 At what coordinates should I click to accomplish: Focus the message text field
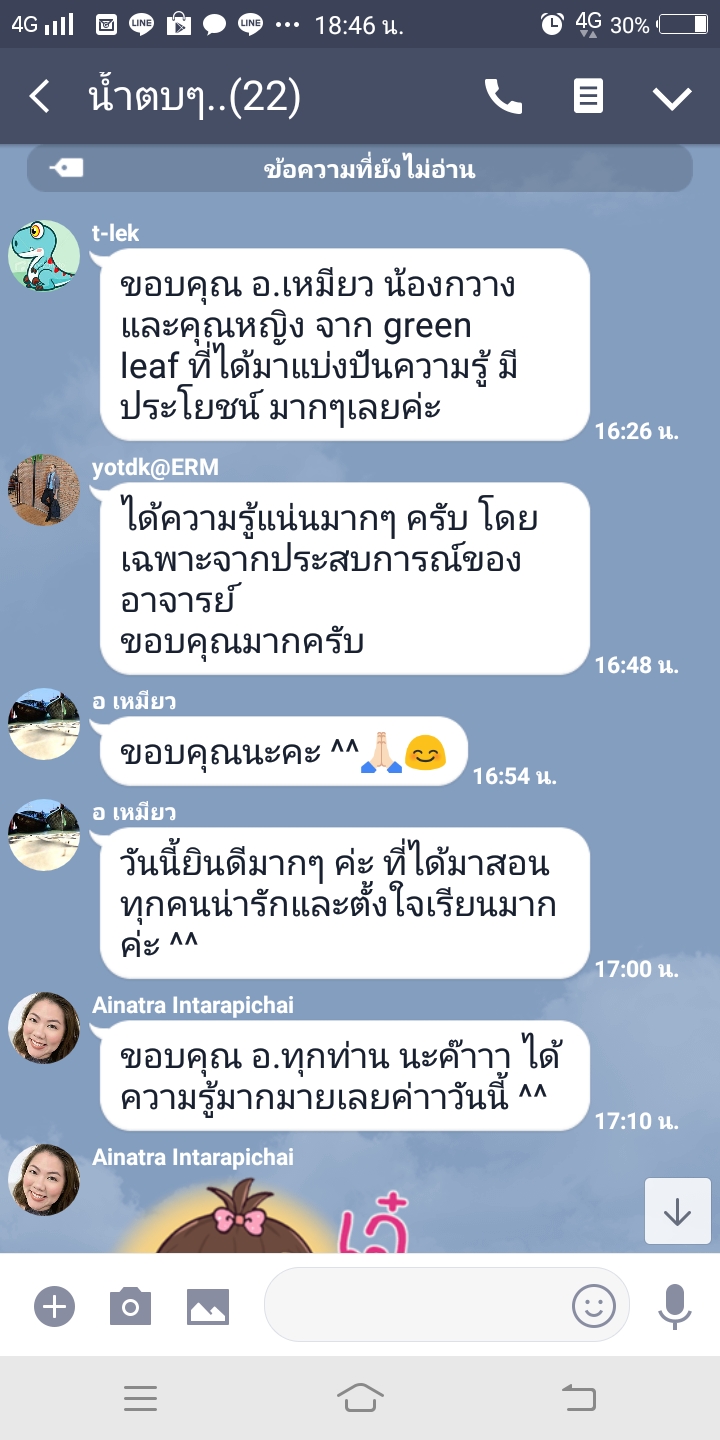pyautogui.click(x=415, y=1304)
